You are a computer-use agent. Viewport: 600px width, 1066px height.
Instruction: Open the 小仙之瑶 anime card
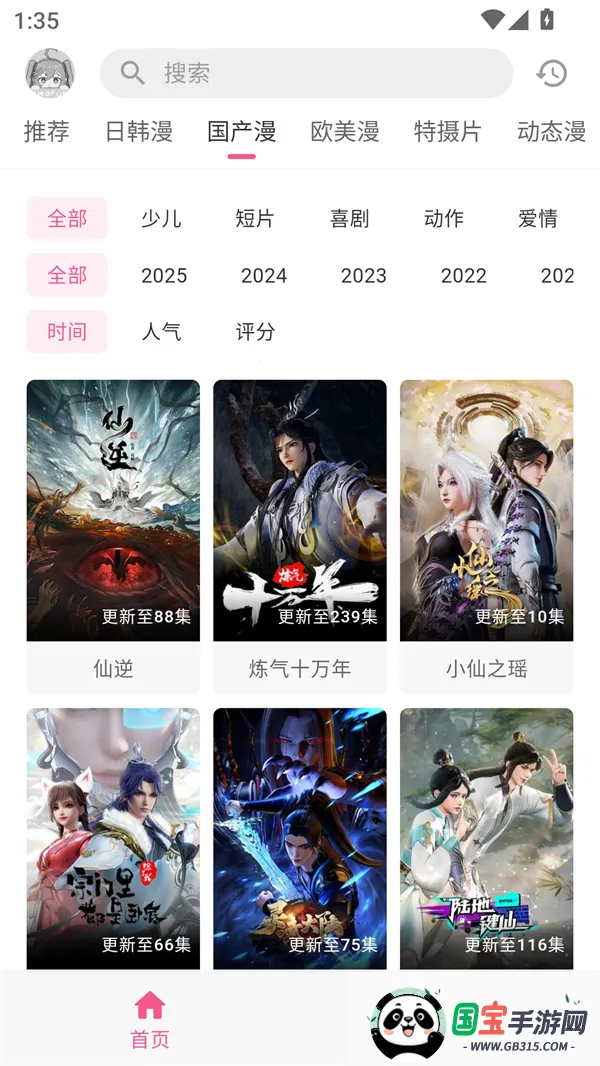pyautogui.click(x=486, y=535)
